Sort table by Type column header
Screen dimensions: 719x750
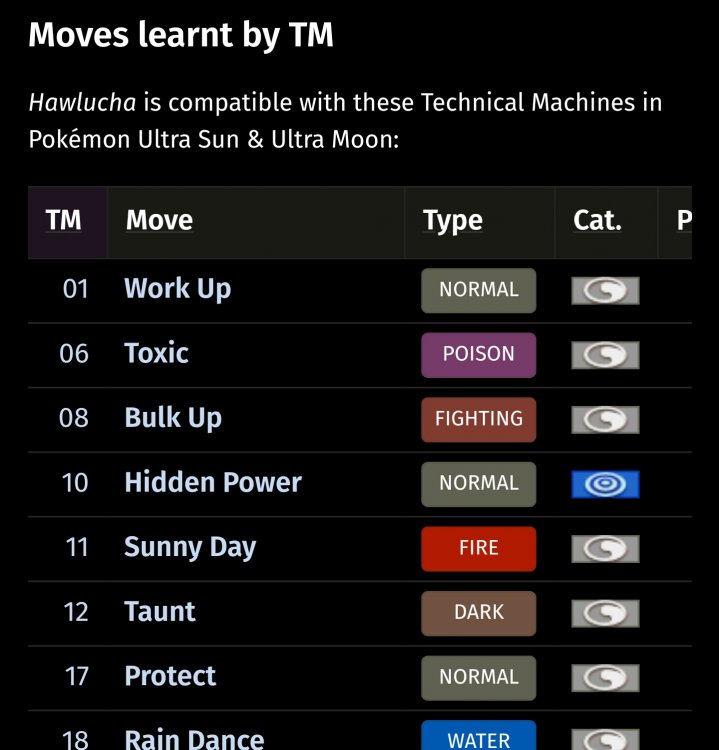tap(452, 221)
